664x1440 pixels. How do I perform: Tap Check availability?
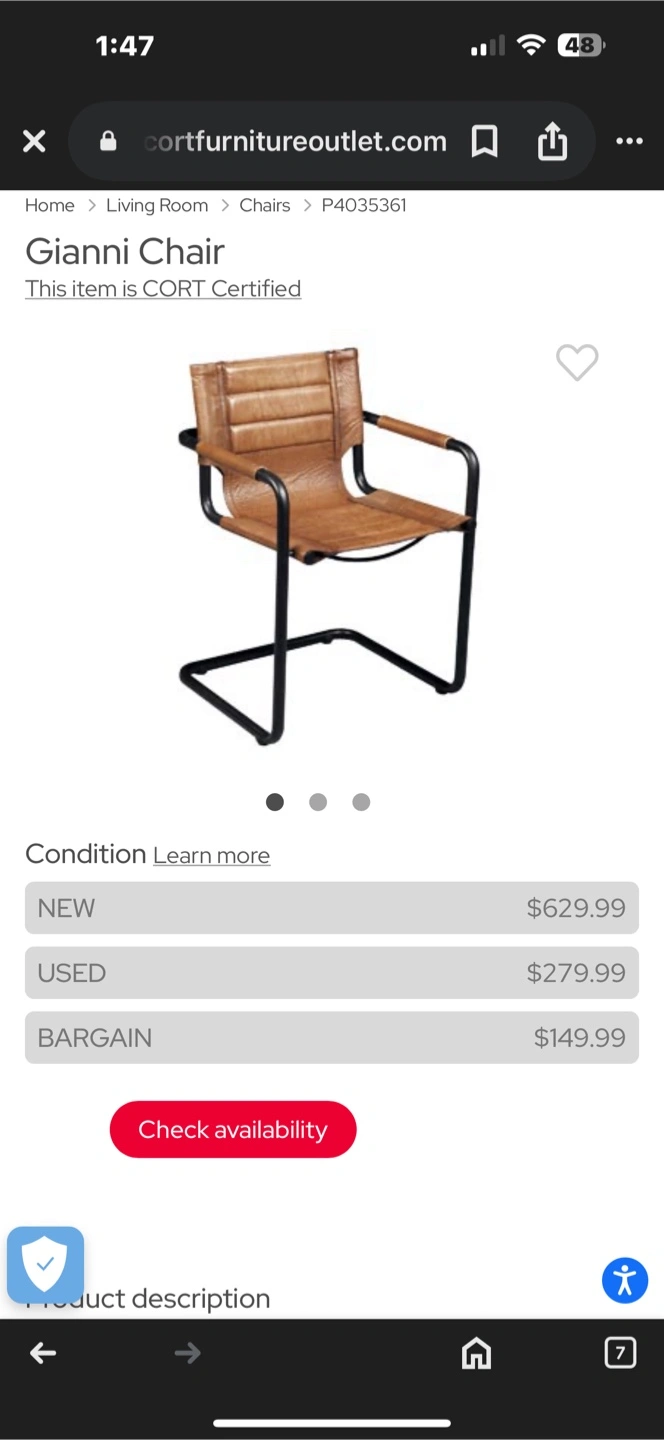click(x=233, y=1130)
